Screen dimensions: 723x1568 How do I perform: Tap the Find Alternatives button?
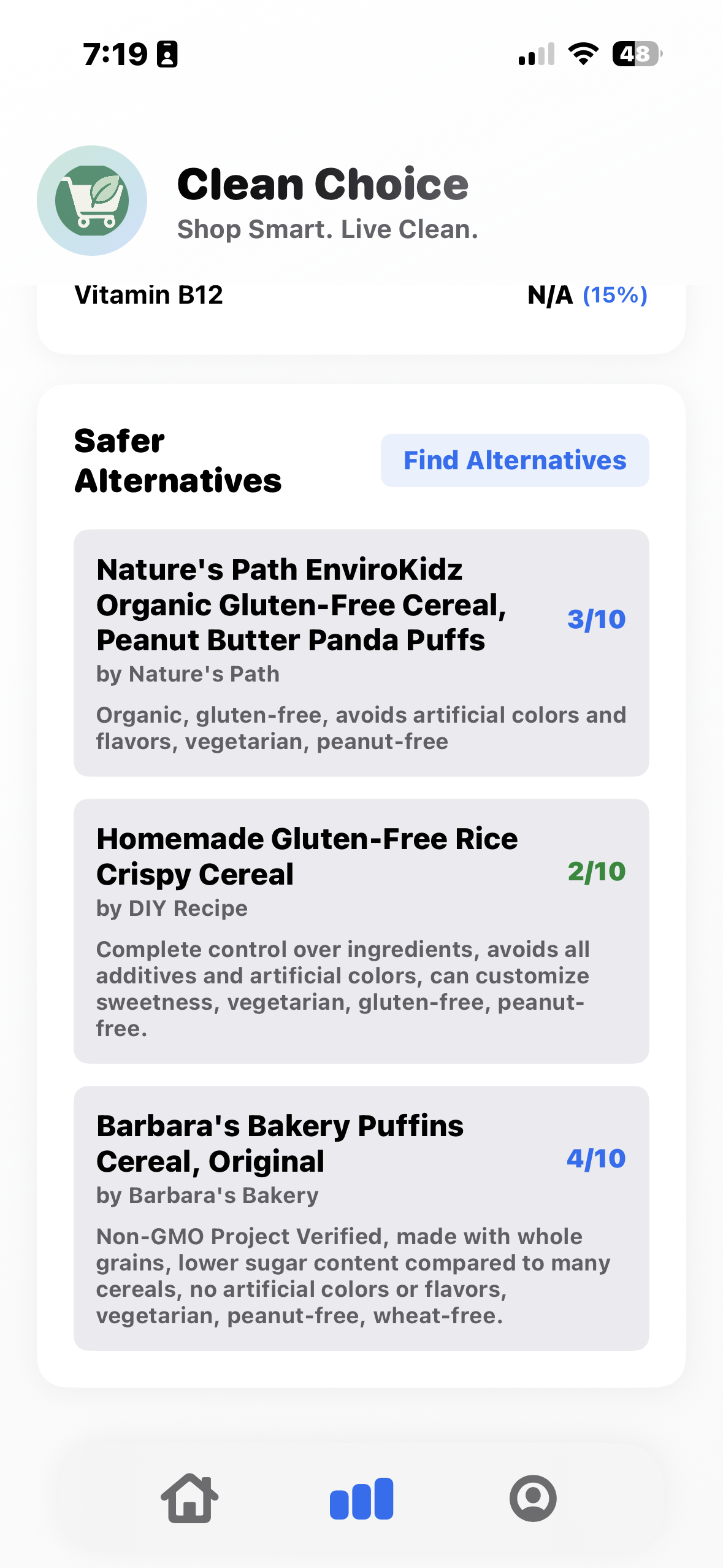tap(515, 461)
